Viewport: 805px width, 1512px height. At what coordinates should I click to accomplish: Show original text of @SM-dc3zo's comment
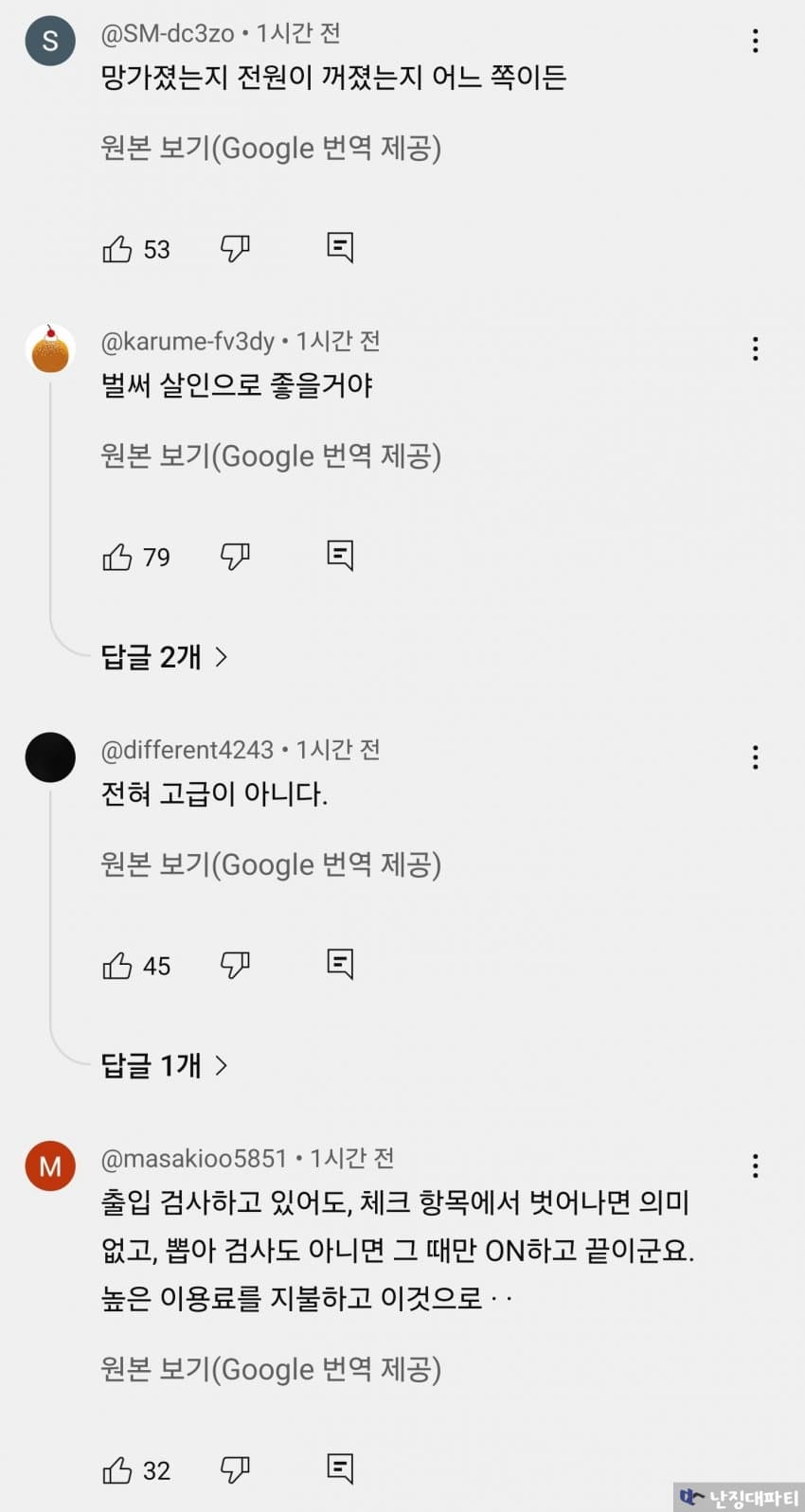click(271, 149)
